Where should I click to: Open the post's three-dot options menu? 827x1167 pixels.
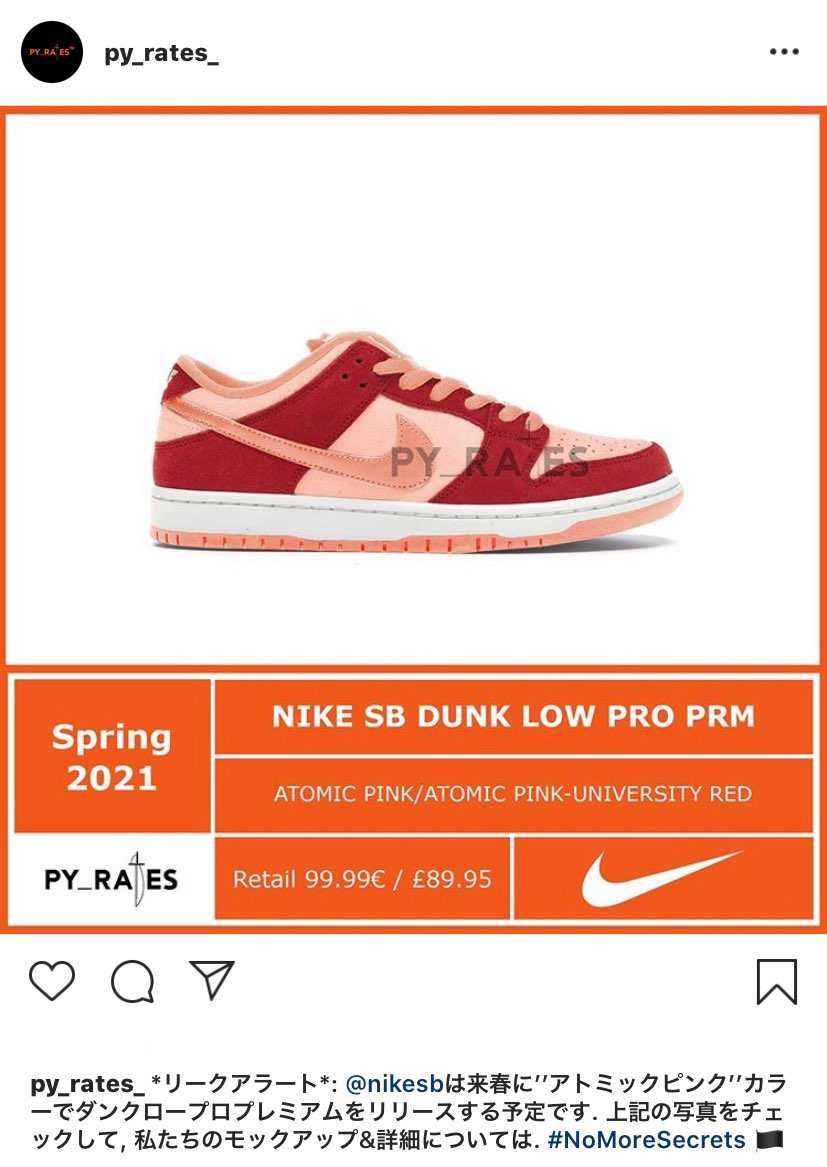tap(784, 52)
